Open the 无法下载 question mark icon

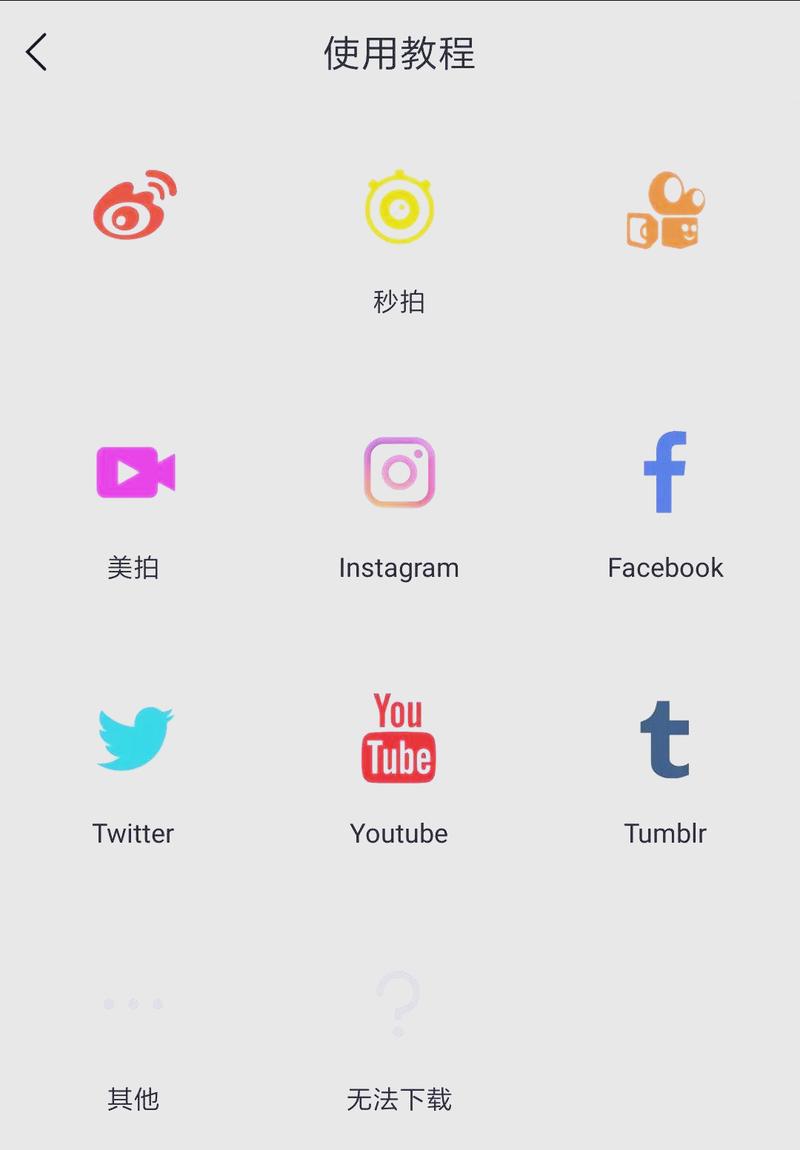click(x=399, y=1003)
